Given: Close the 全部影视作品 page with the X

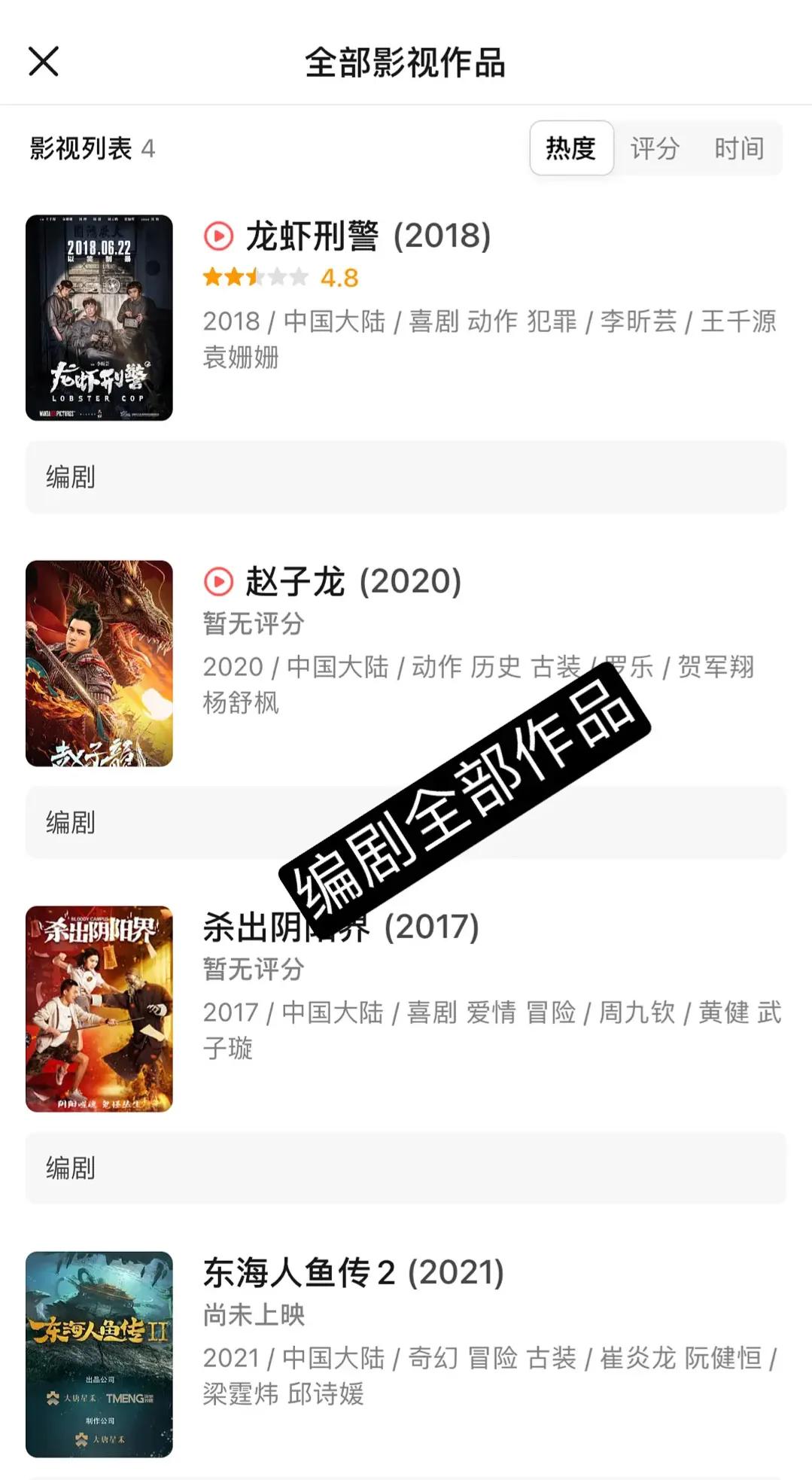Looking at the screenshot, I should tap(43, 61).
